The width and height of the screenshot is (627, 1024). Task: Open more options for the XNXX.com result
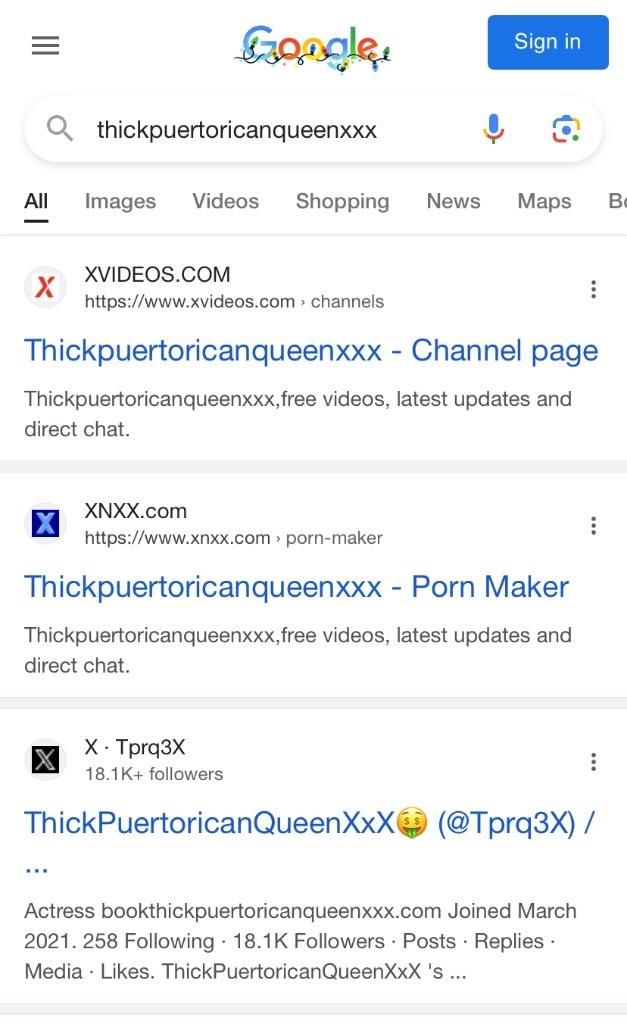593,525
